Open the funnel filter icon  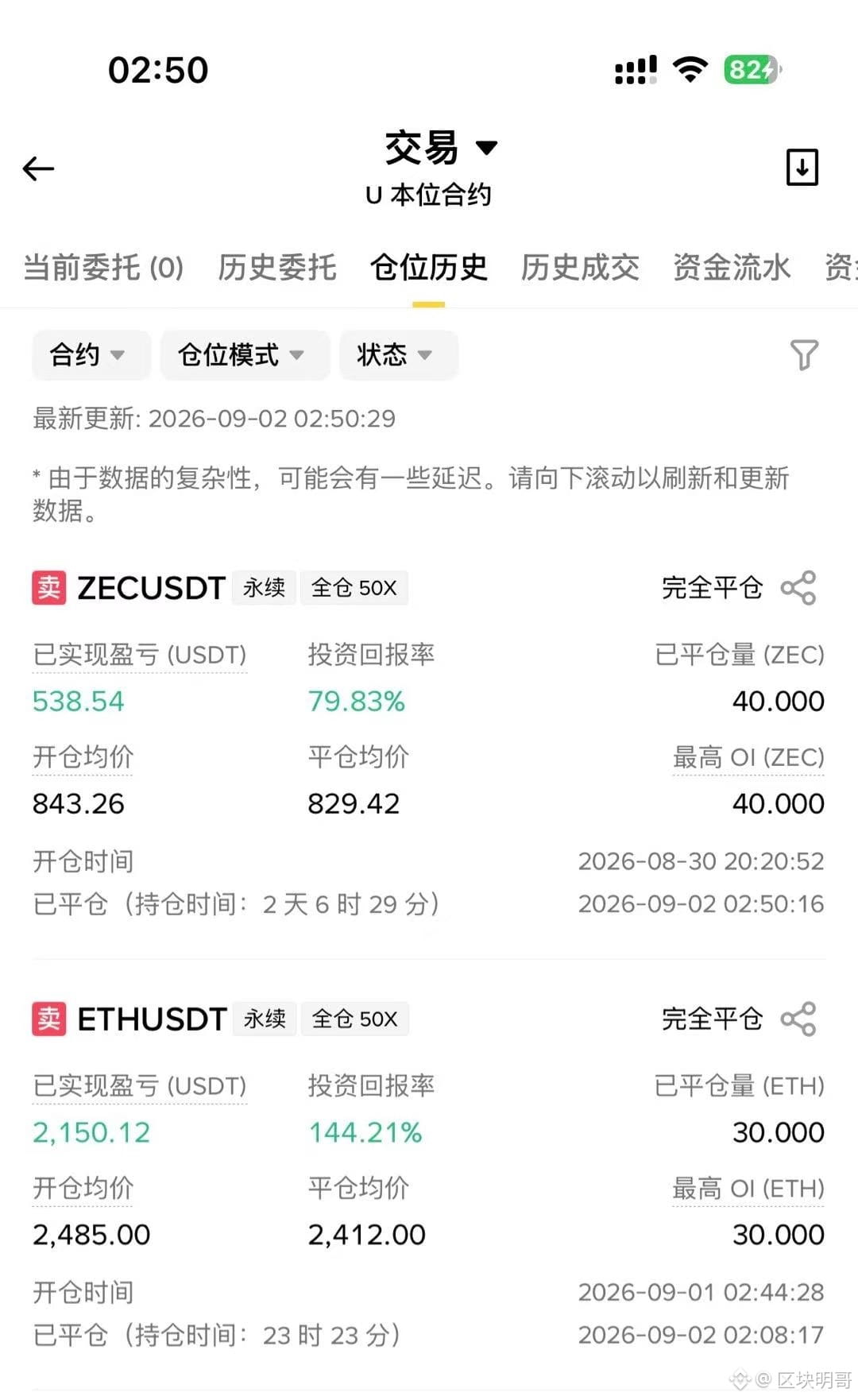pos(804,355)
